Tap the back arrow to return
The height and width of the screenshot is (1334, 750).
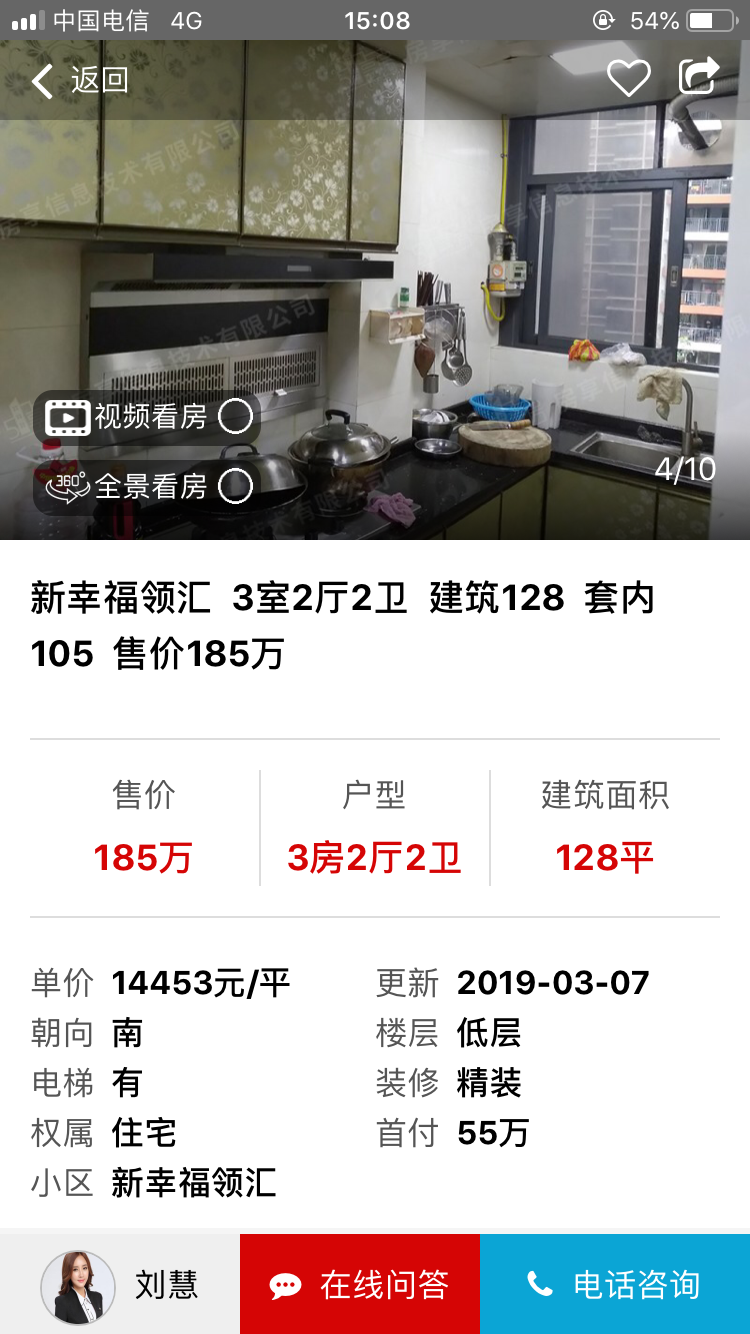[42, 80]
